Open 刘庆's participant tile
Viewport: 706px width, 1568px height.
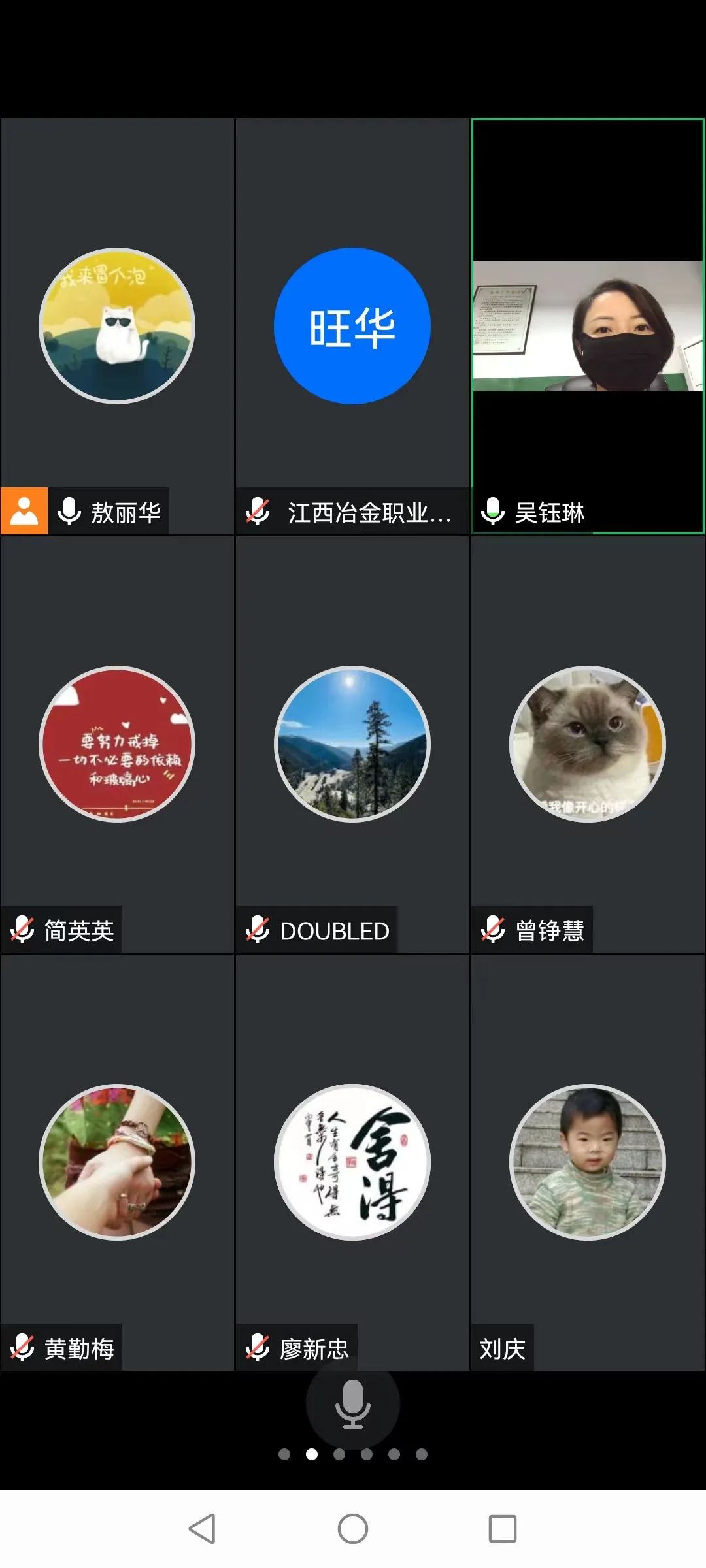coord(588,1162)
